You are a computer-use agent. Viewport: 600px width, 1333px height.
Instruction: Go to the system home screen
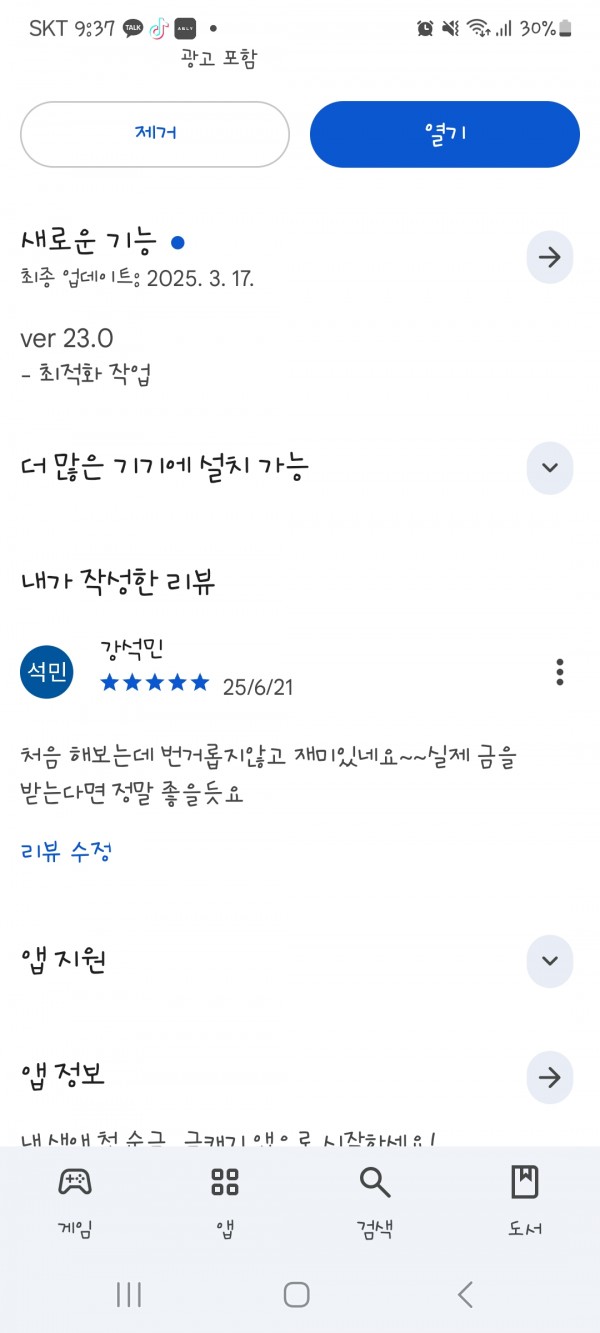(297, 1295)
